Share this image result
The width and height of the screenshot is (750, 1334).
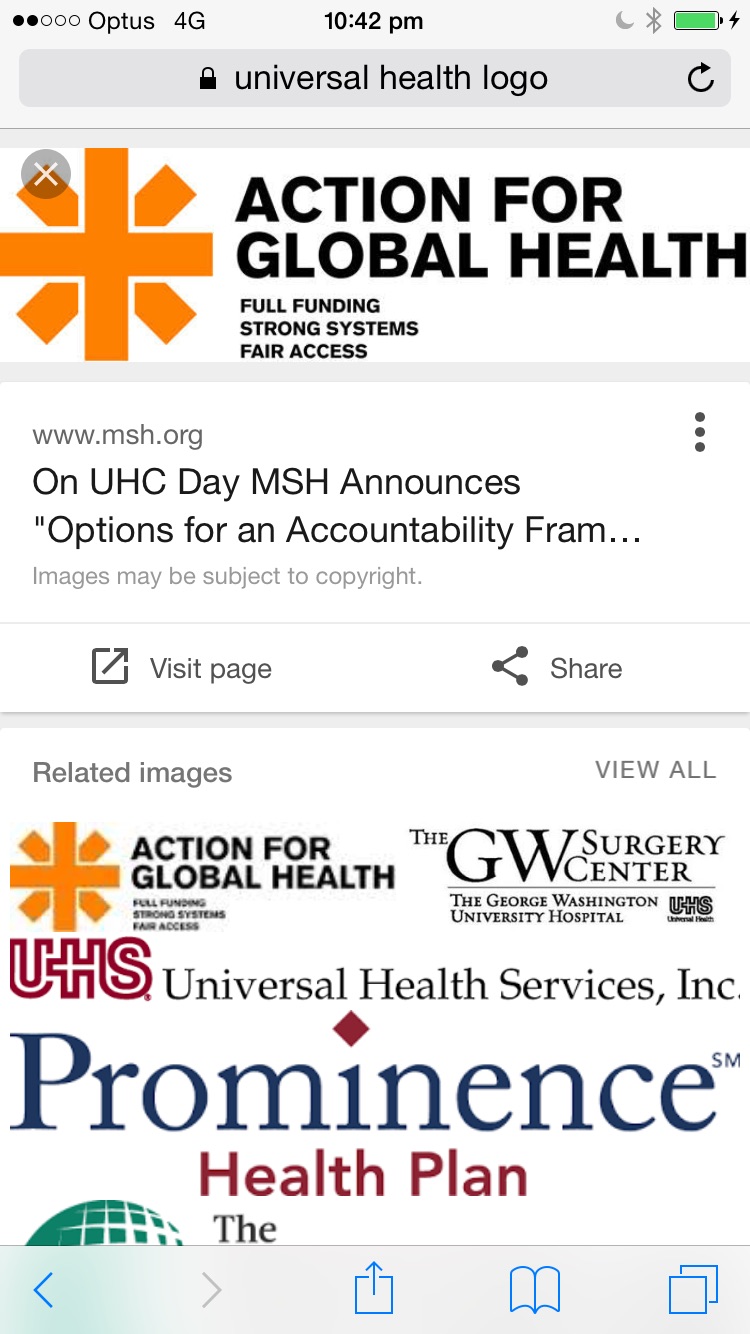click(x=557, y=668)
